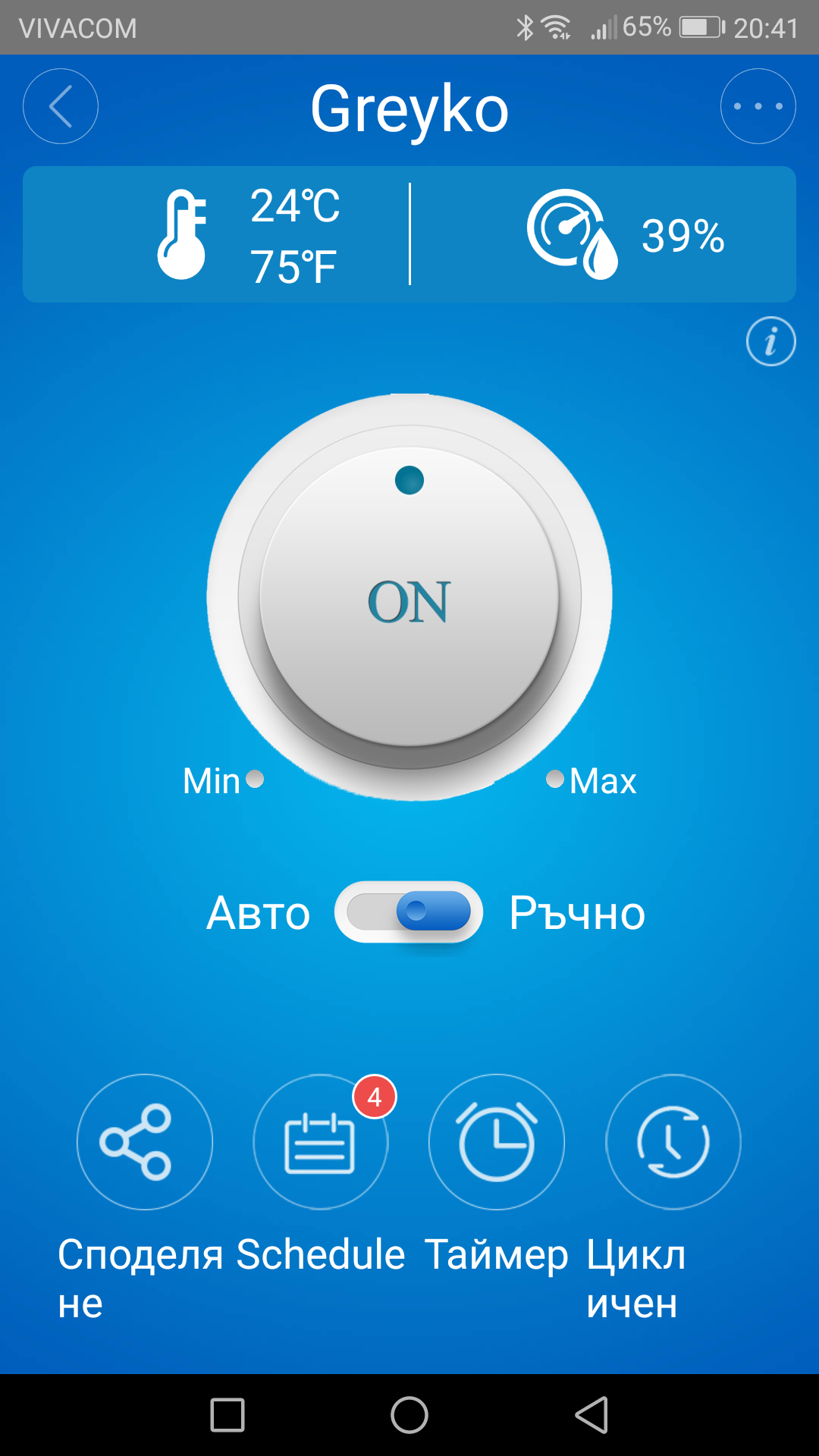
Task: Open the Споделяне share option
Action: pyautogui.click(x=144, y=1142)
